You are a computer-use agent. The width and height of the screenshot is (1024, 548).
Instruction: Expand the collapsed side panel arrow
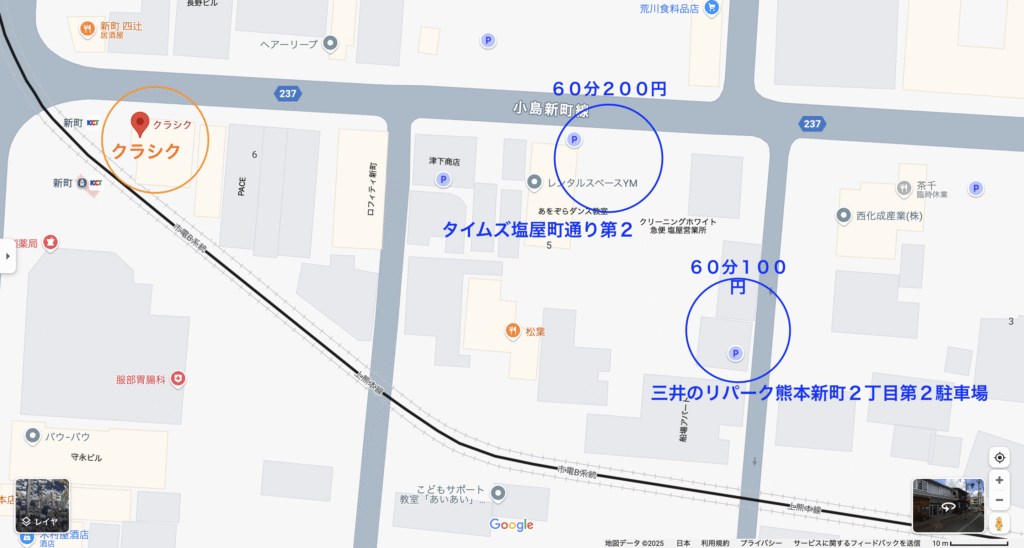point(8,256)
